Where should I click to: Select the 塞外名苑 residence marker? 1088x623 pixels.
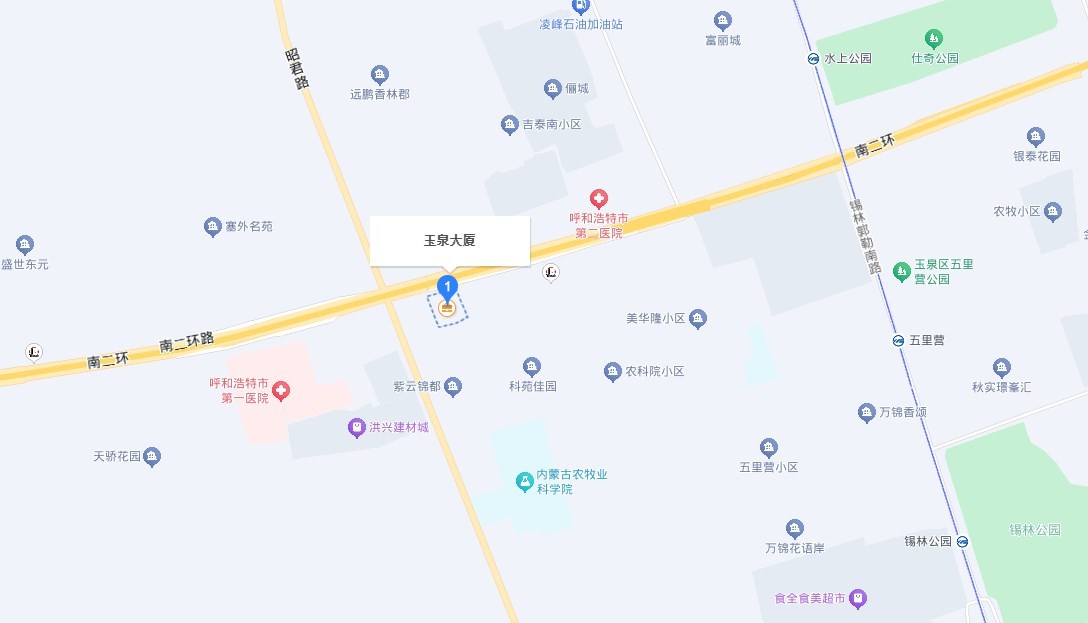click(x=212, y=227)
